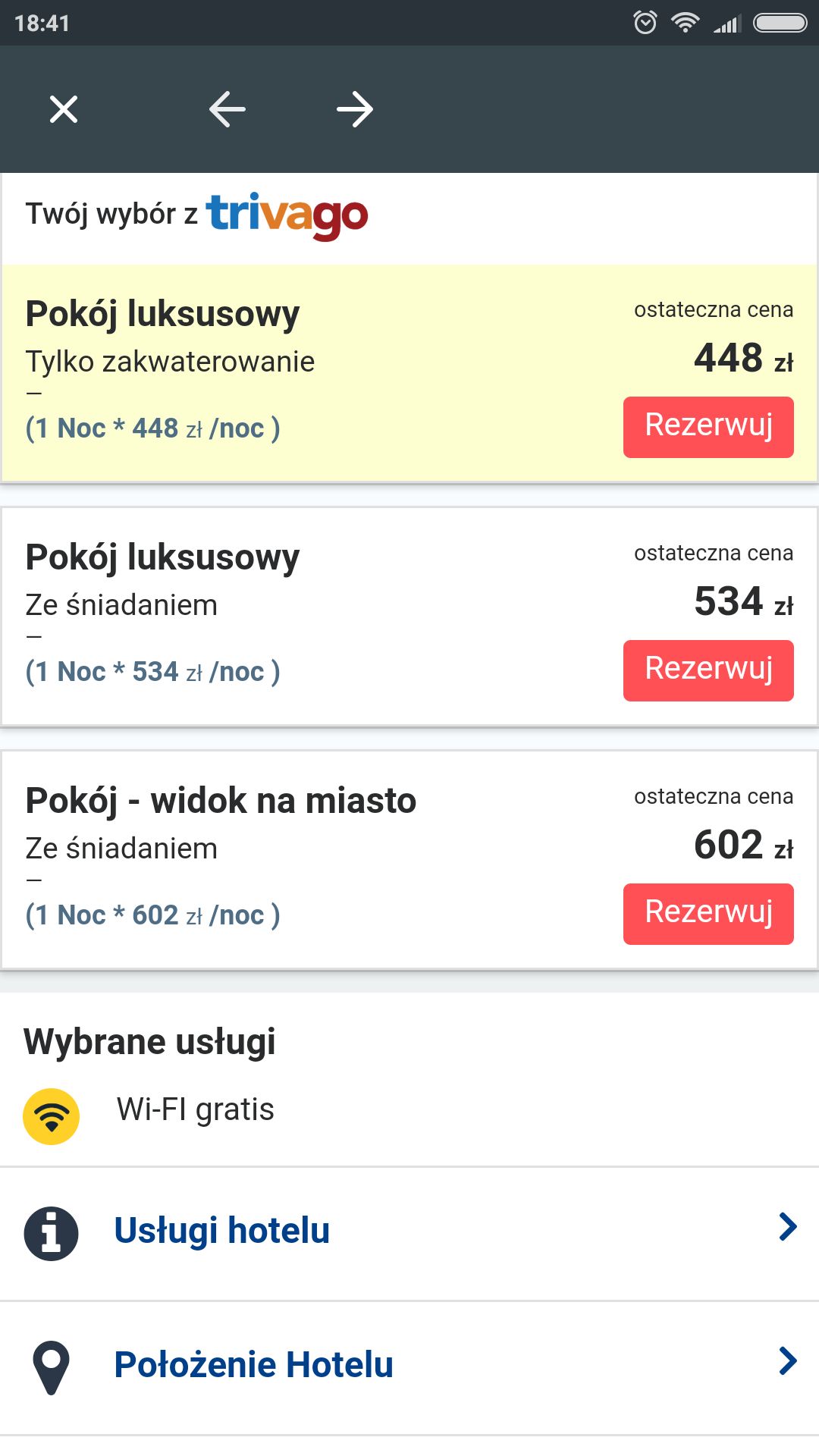Tap Rezerwuj for the 448 zł room
819x1456 pixels.
tap(708, 427)
